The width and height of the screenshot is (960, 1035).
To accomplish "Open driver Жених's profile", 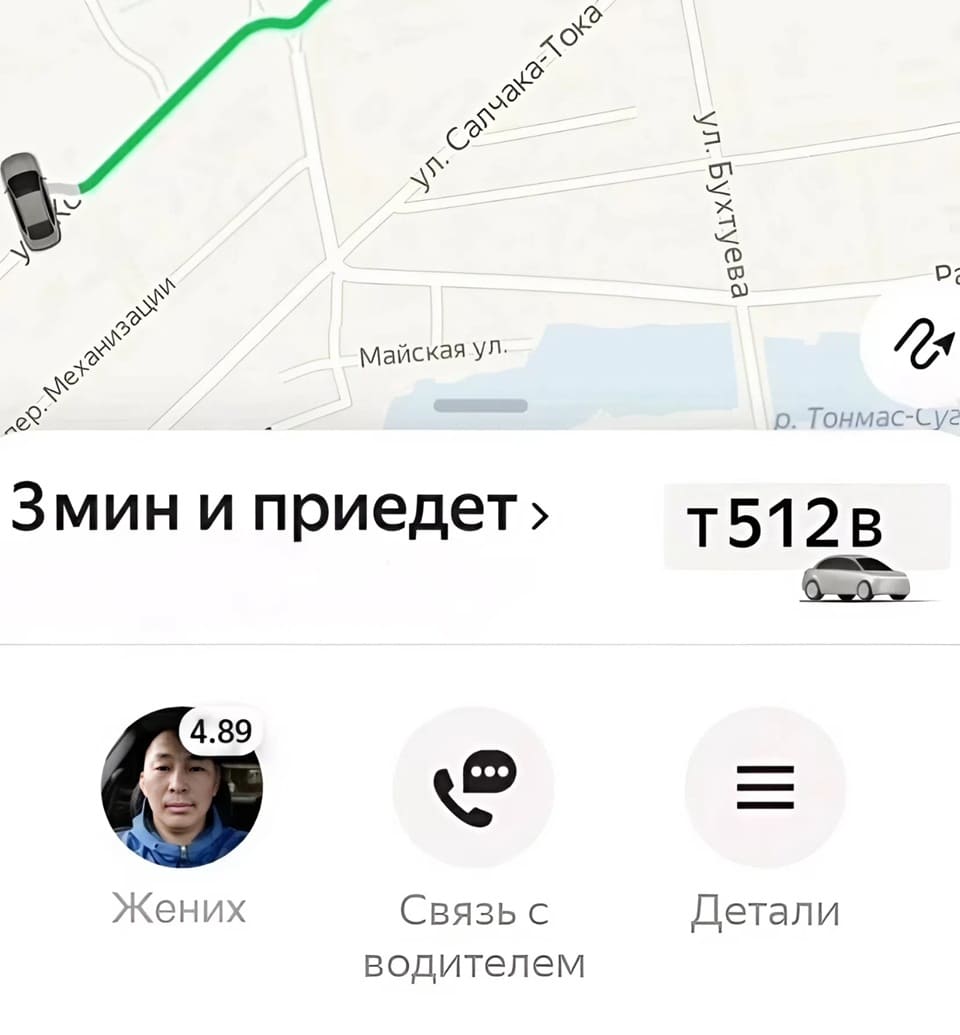I will [181, 787].
